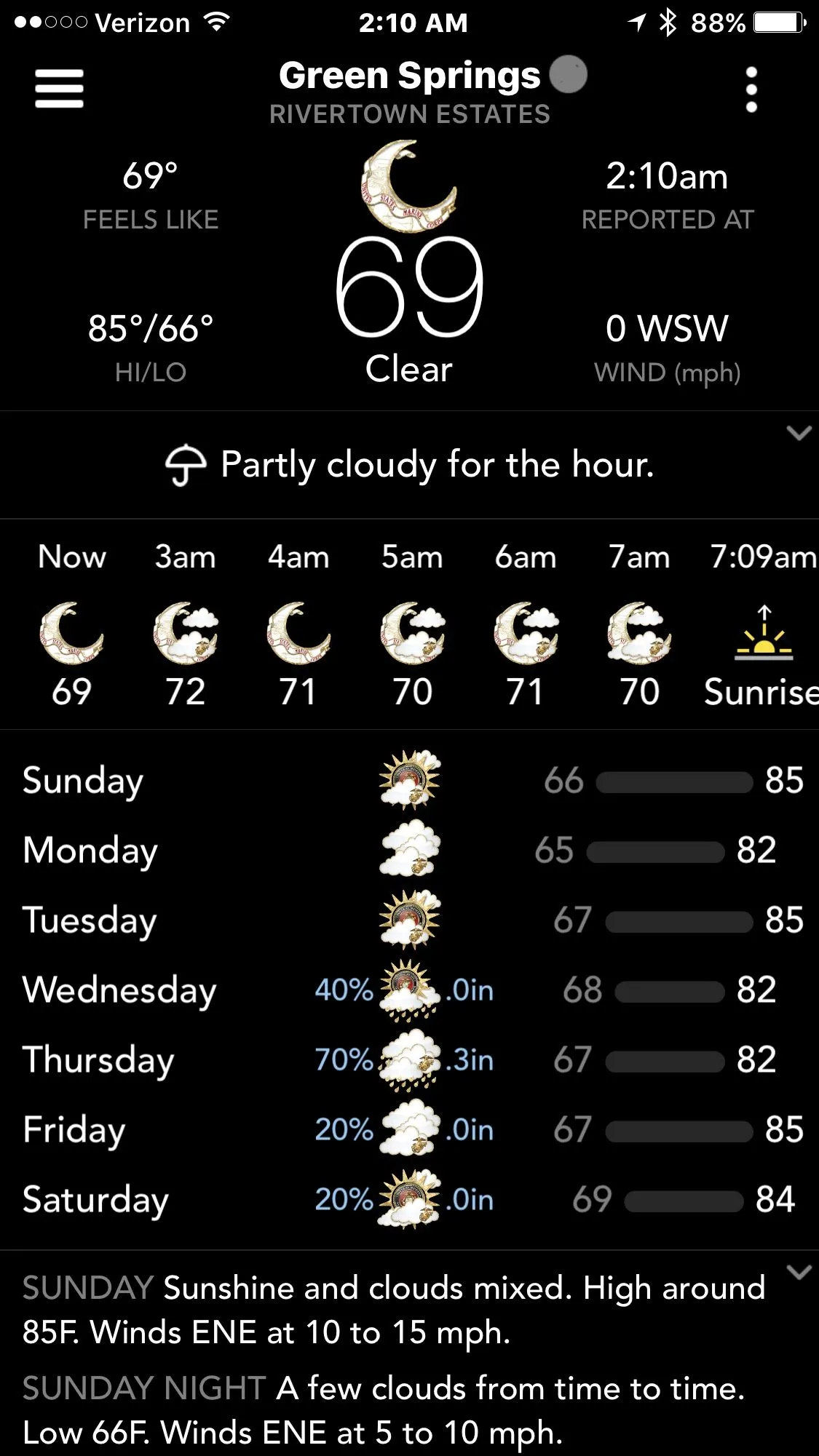Screen dimensions: 819x1456
Task: Open the three-dot overflow menu
Action: pos(751,90)
